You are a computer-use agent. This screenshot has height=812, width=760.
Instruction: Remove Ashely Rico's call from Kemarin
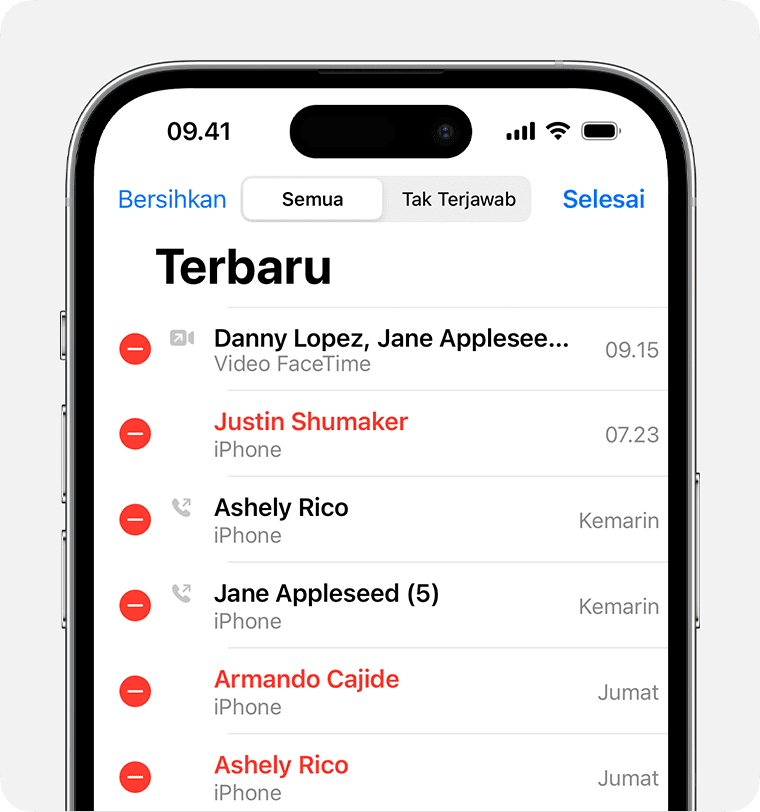[x=135, y=520]
